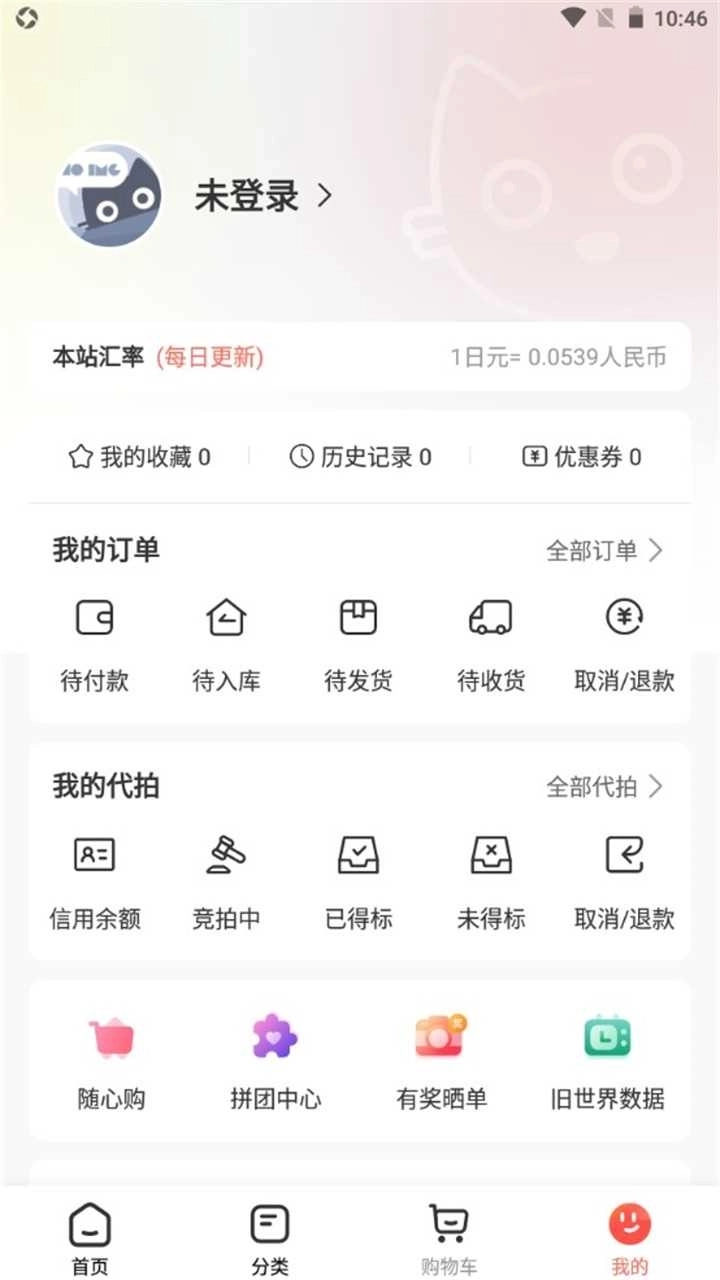Open 待发货 awaiting shipment orders

click(358, 640)
